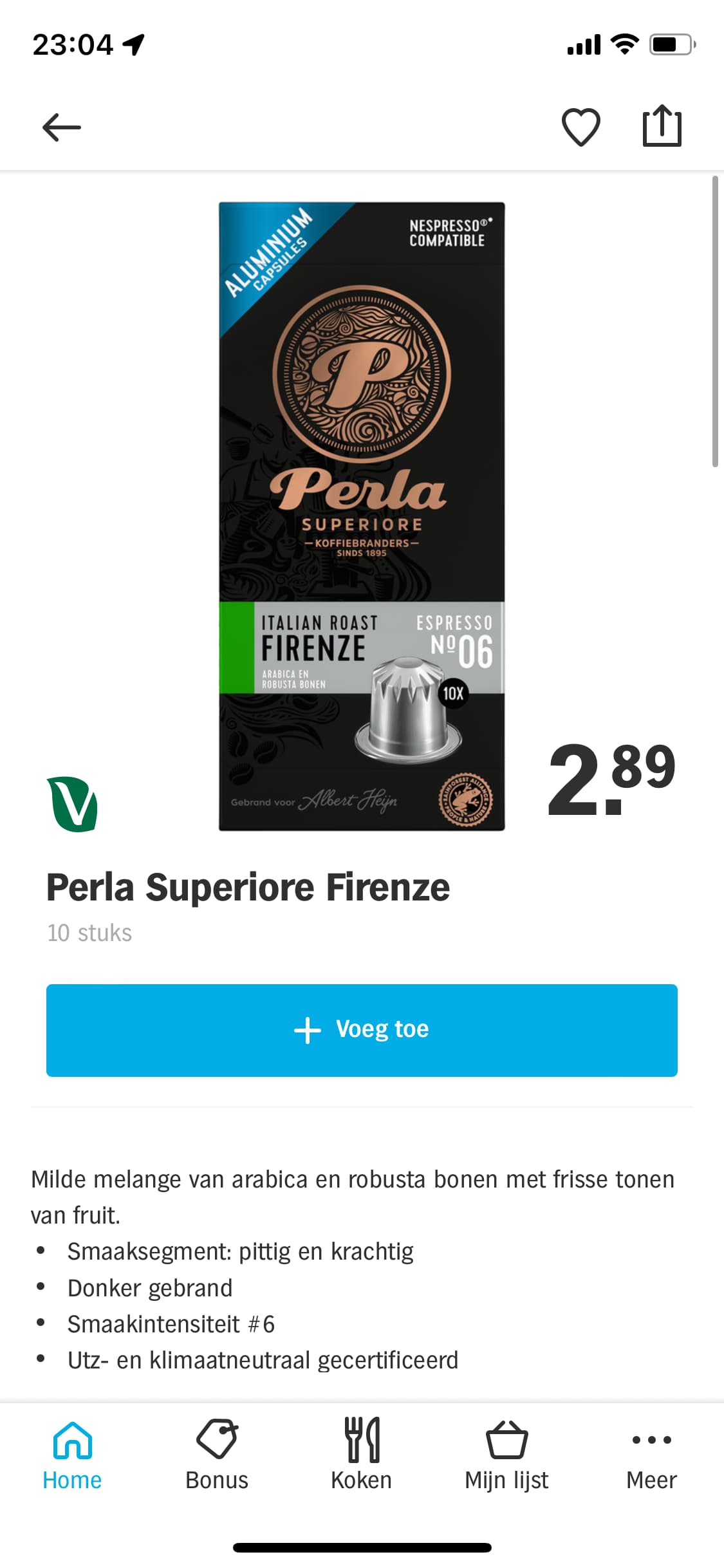Screen dimensions: 724x1568
Task: Go back using the arrow icon
Action: pyautogui.click(x=62, y=127)
